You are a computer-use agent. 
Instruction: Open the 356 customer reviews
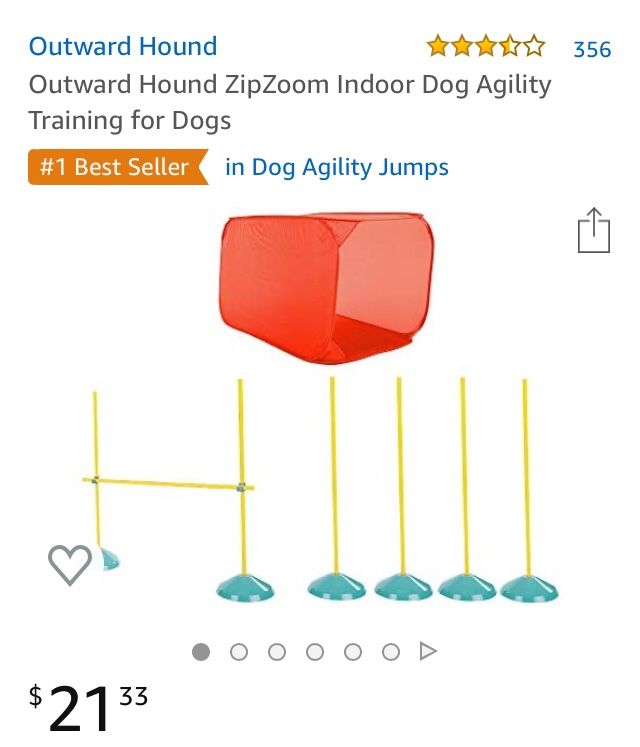591,49
